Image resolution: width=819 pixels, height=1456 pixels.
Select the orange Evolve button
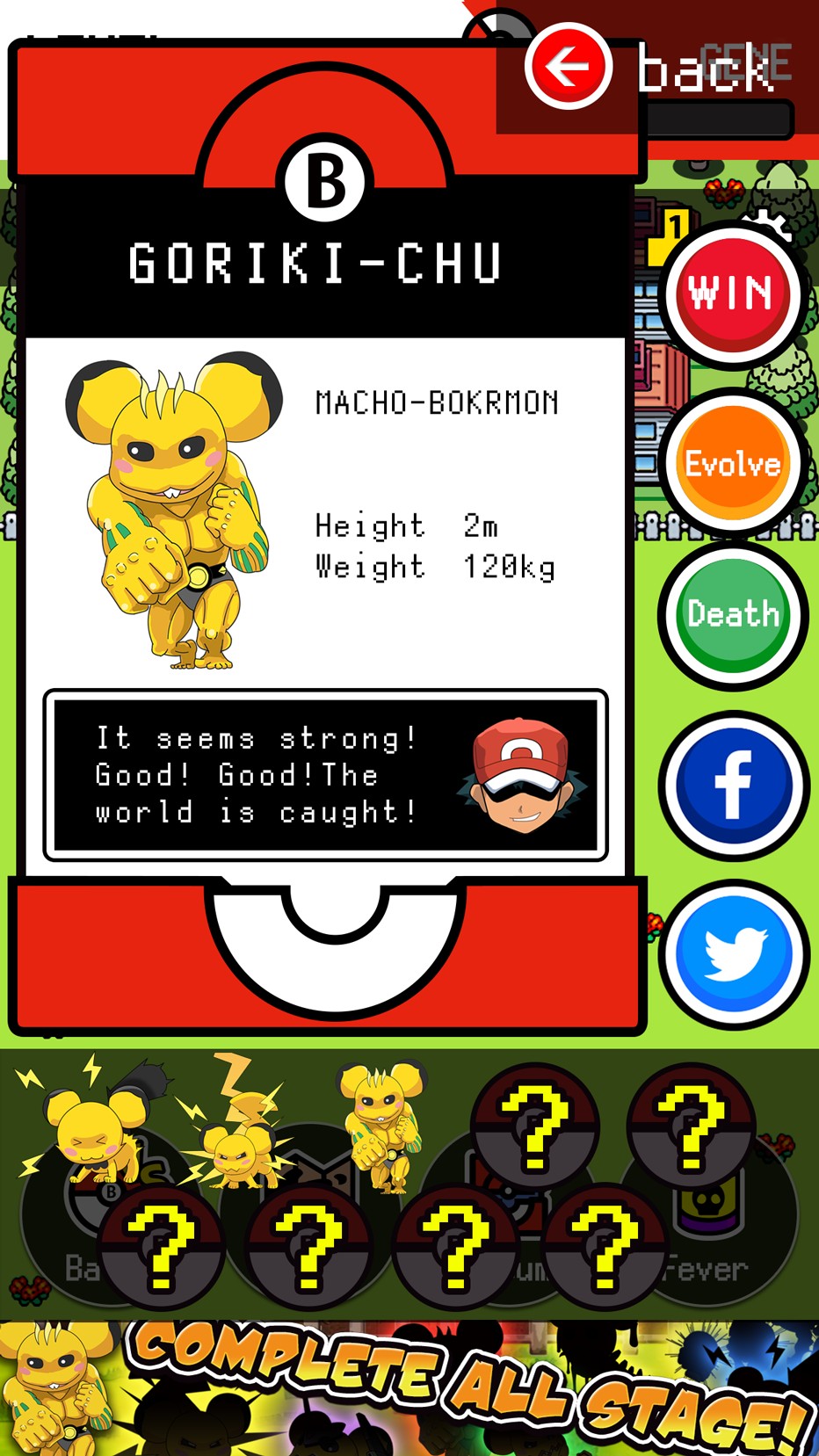click(733, 462)
